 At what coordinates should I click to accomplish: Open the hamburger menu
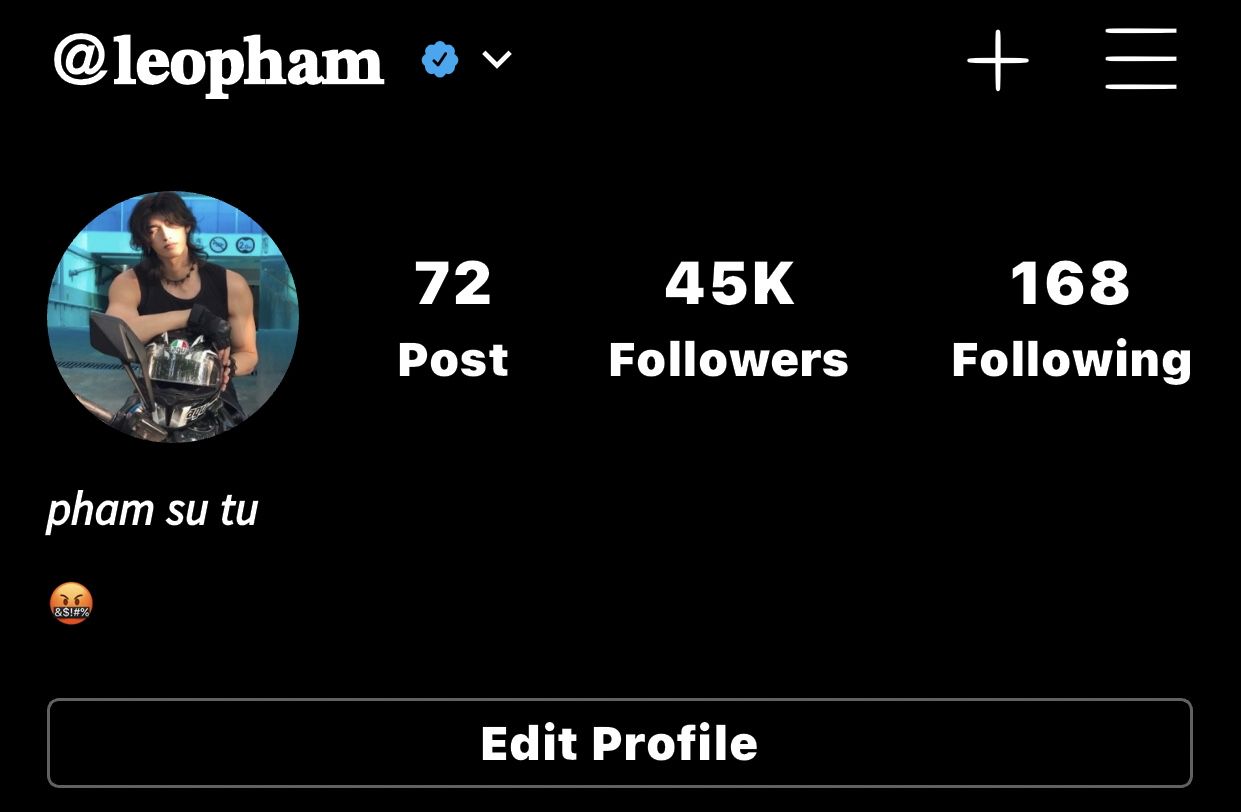click(1140, 59)
